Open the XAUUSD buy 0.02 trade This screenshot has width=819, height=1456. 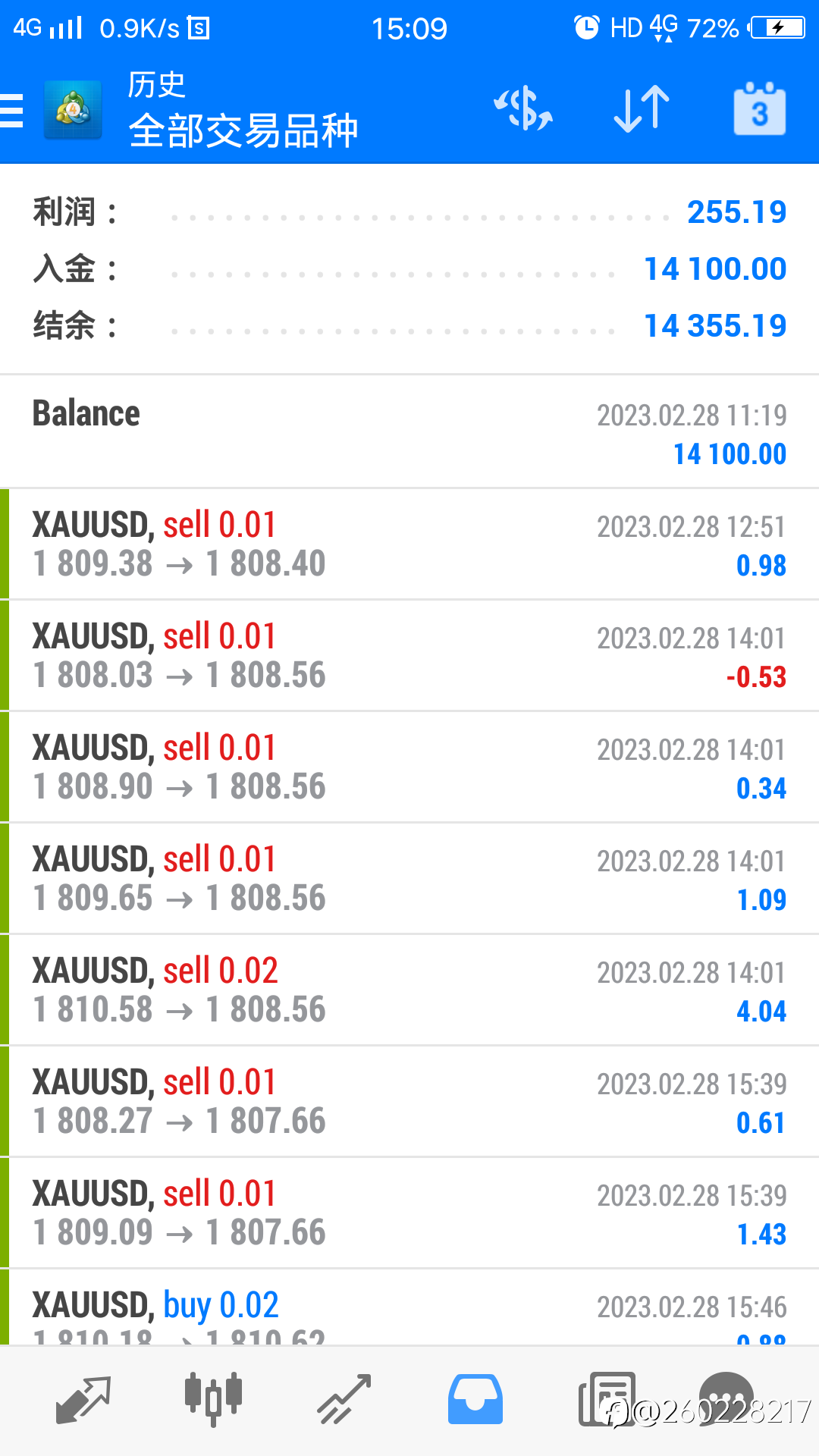(409, 1307)
